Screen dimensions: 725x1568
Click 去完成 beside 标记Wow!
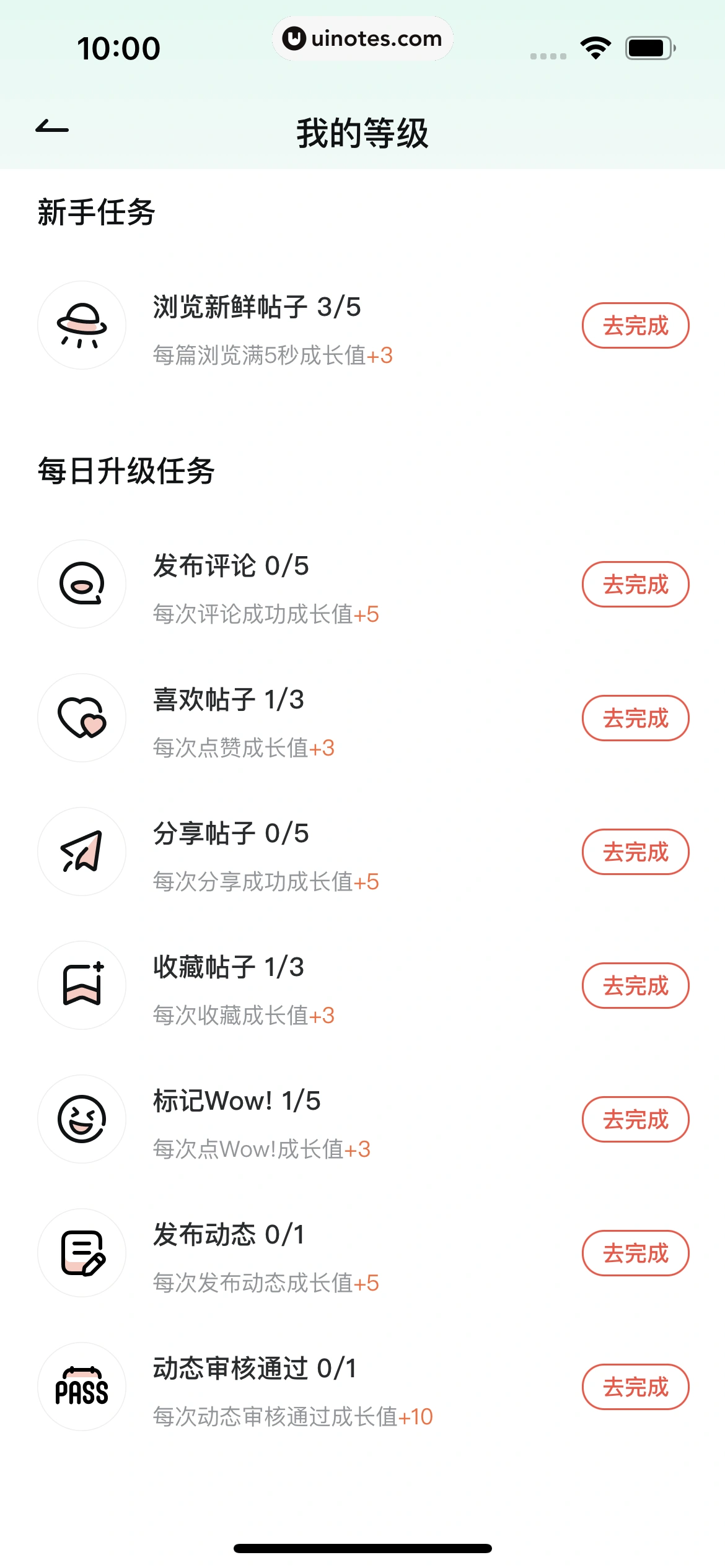(x=635, y=1119)
